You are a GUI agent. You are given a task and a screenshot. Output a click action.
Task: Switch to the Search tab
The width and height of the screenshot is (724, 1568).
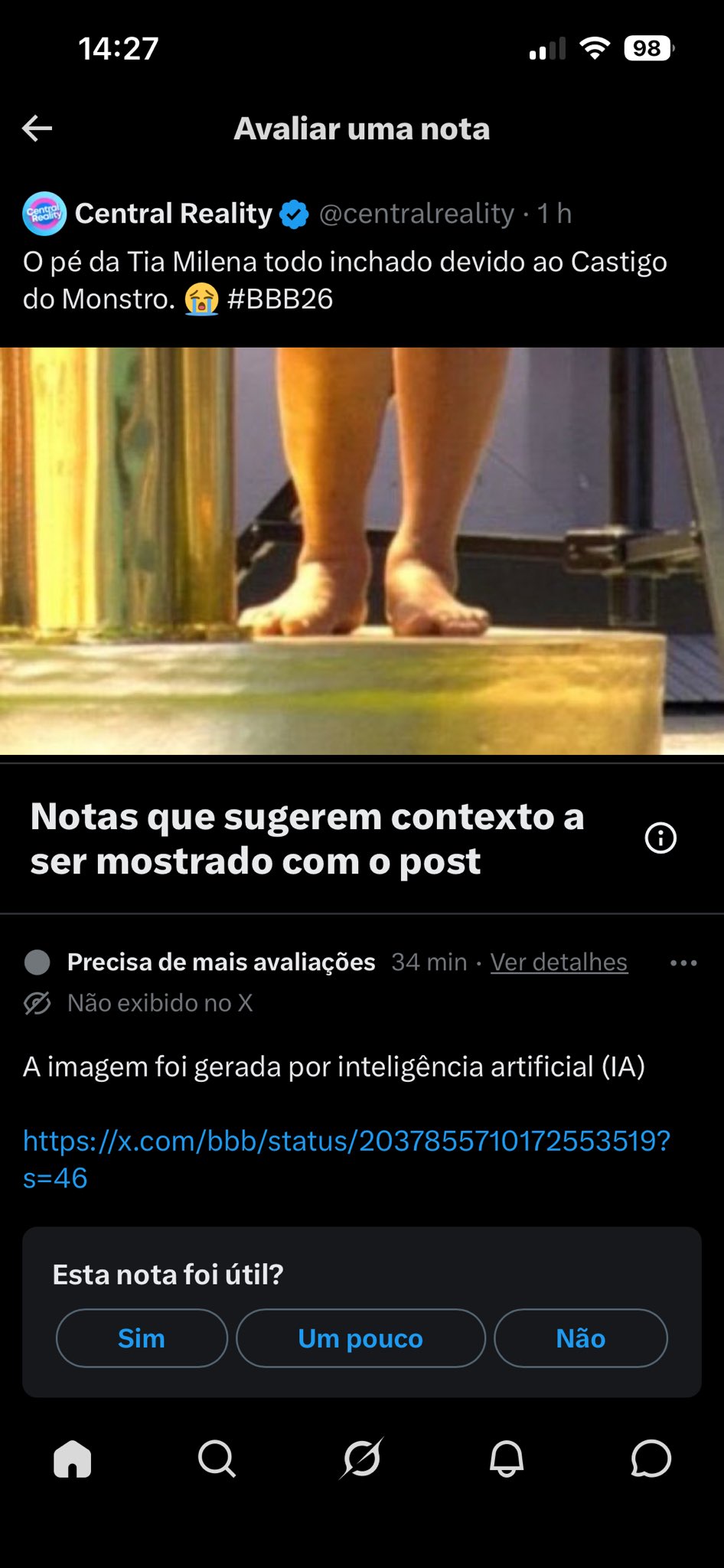pos(217,1459)
